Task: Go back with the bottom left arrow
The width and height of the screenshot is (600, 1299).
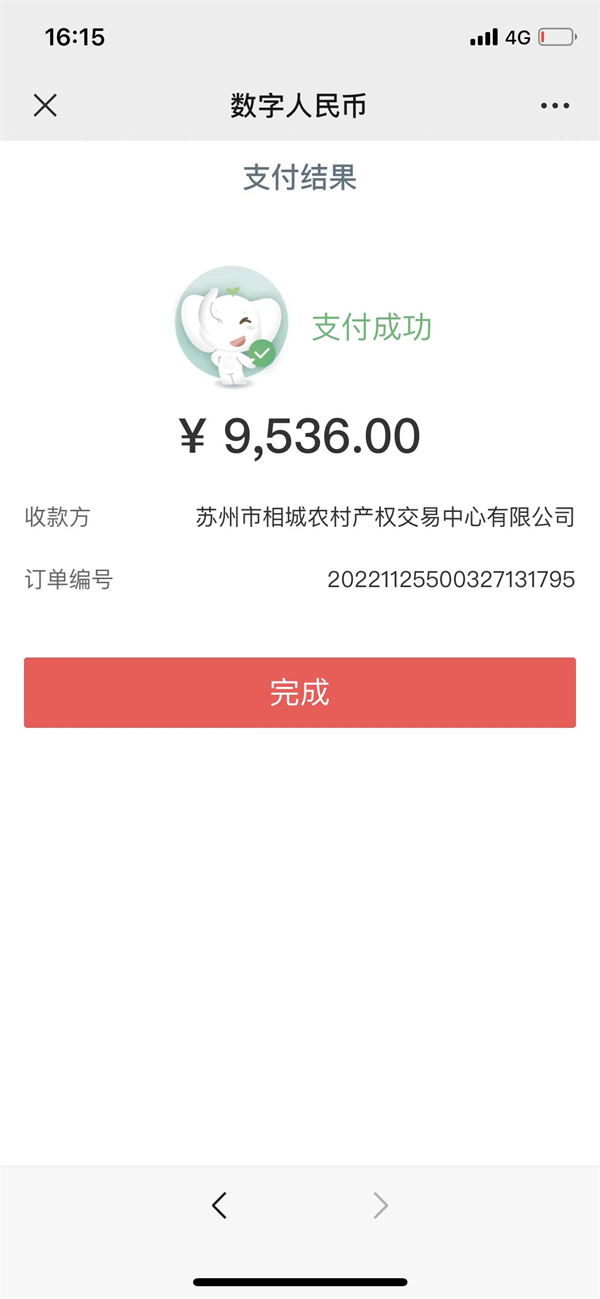Action: coord(219,1206)
